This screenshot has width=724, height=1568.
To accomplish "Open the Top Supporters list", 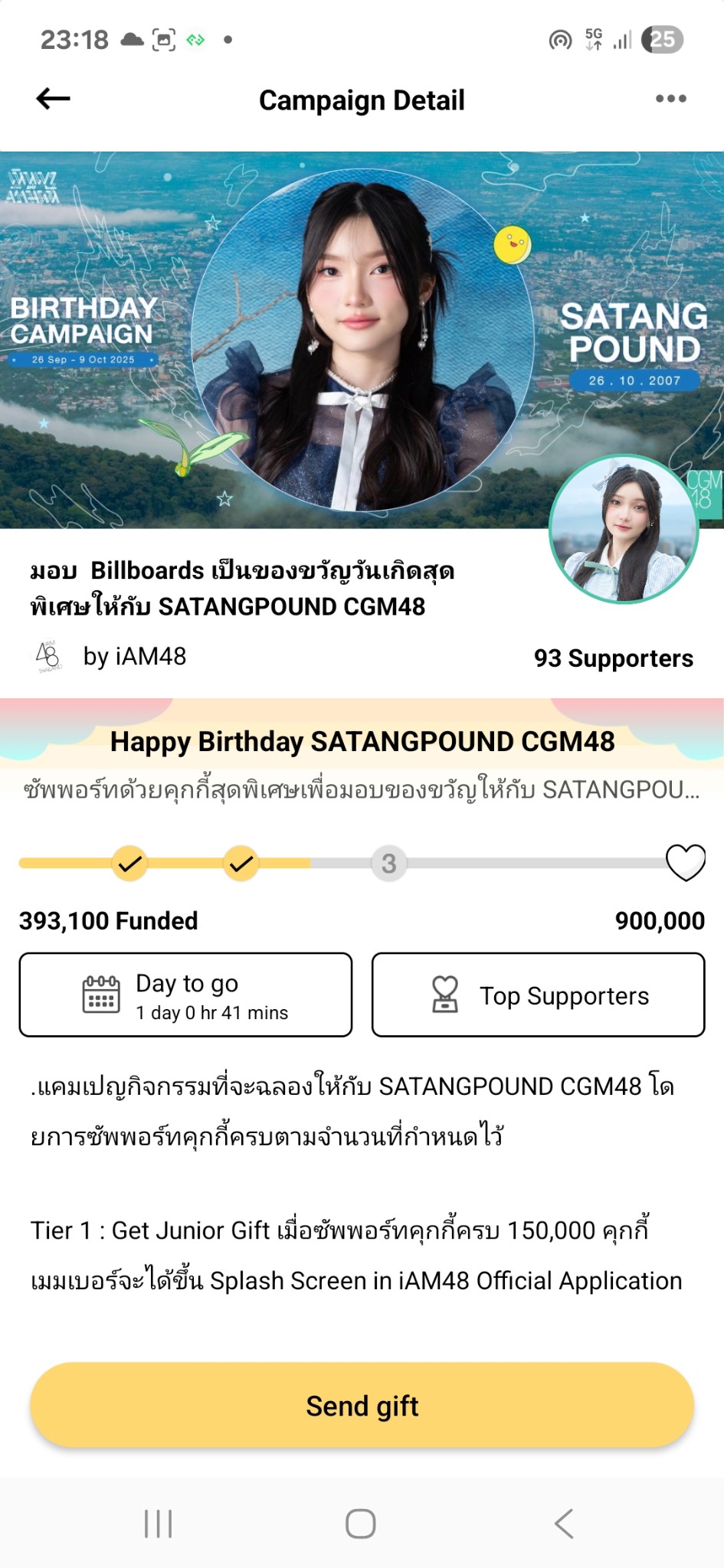I will pyautogui.click(x=538, y=995).
